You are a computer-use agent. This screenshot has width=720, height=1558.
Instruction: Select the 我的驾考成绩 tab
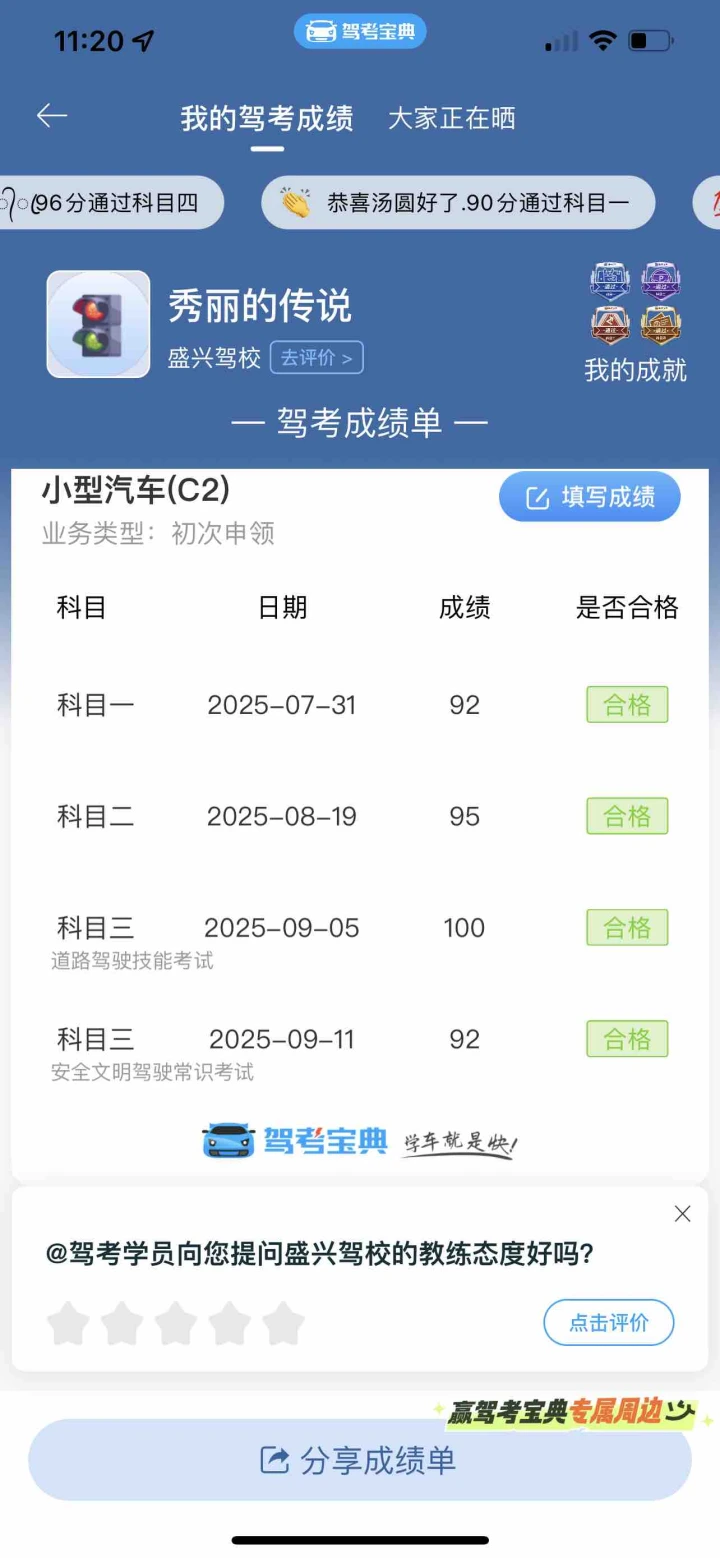[x=266, y=119]
